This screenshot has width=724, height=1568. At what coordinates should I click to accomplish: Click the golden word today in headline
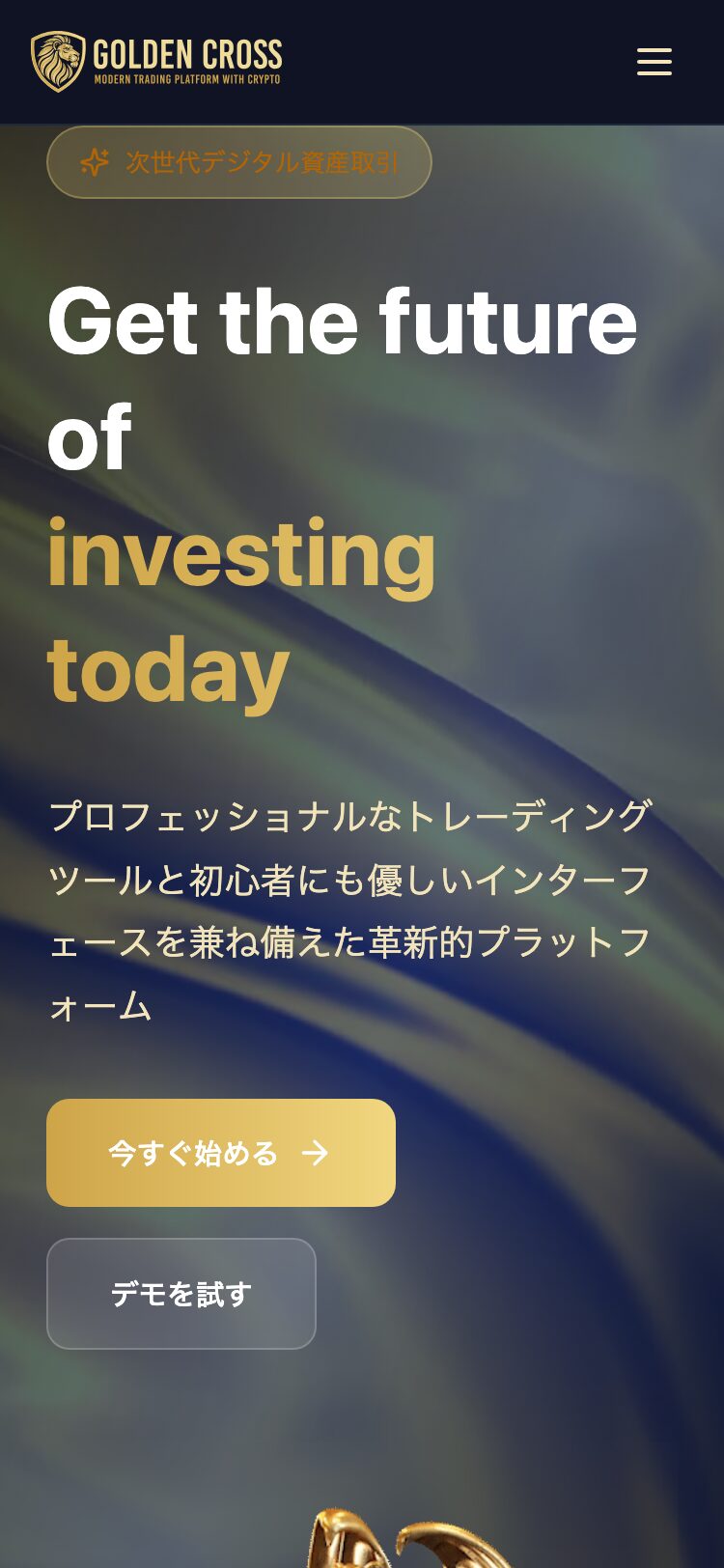point(166,666)
